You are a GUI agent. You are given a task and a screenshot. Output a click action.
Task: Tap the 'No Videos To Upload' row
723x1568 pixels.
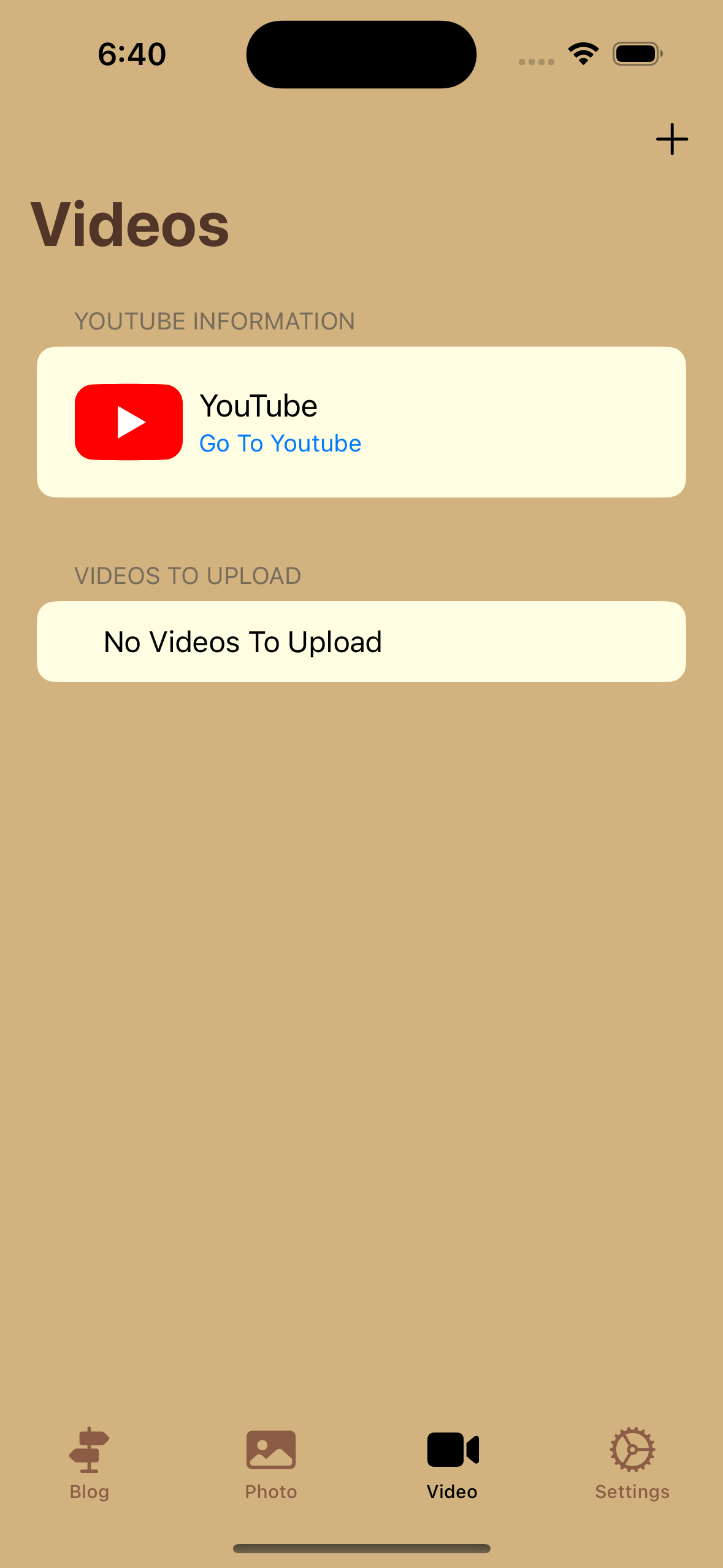coord(362,641)
